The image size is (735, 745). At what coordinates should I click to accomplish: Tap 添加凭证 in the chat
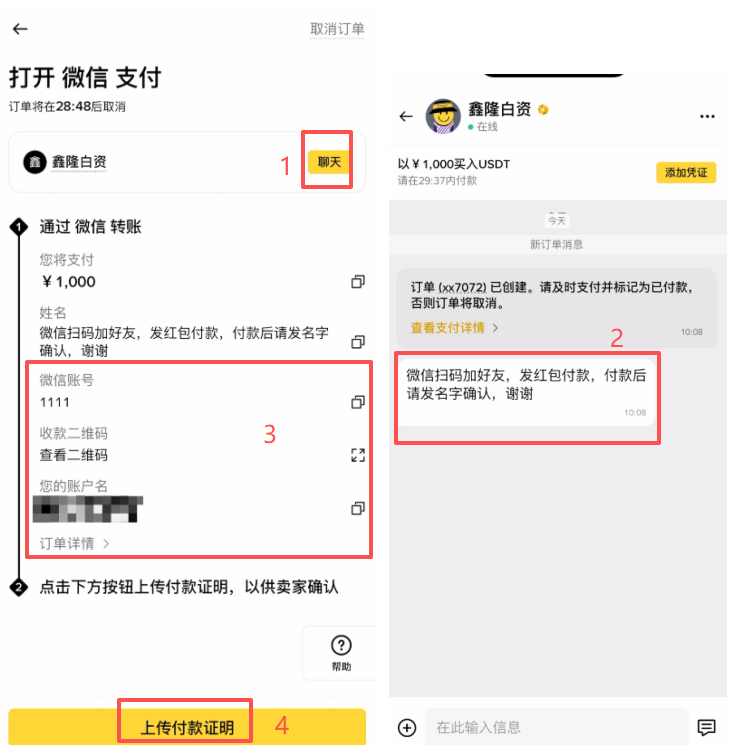tap(686, 172)
